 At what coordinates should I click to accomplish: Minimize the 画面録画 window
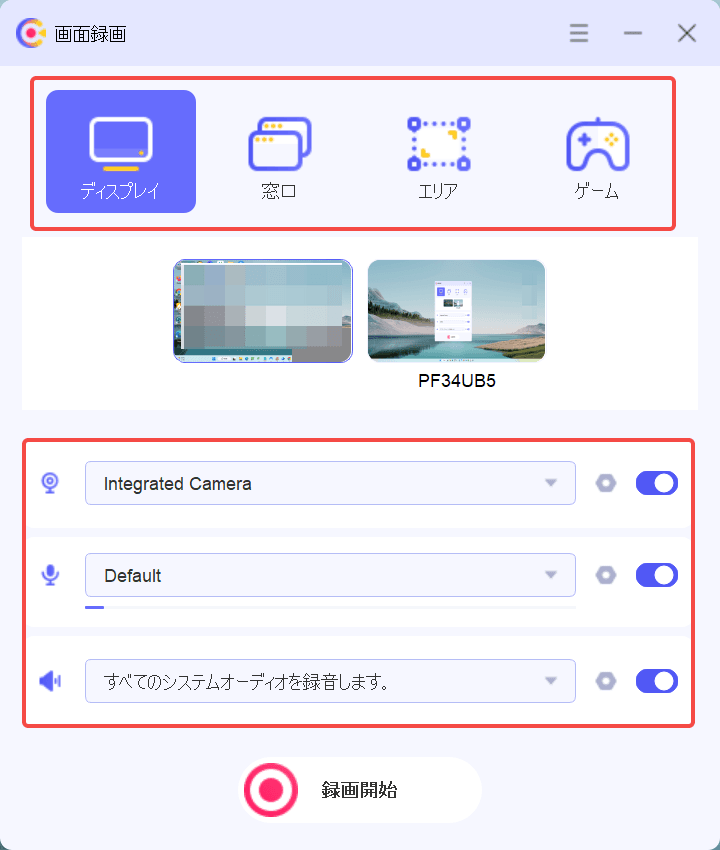tap(633, 33)
